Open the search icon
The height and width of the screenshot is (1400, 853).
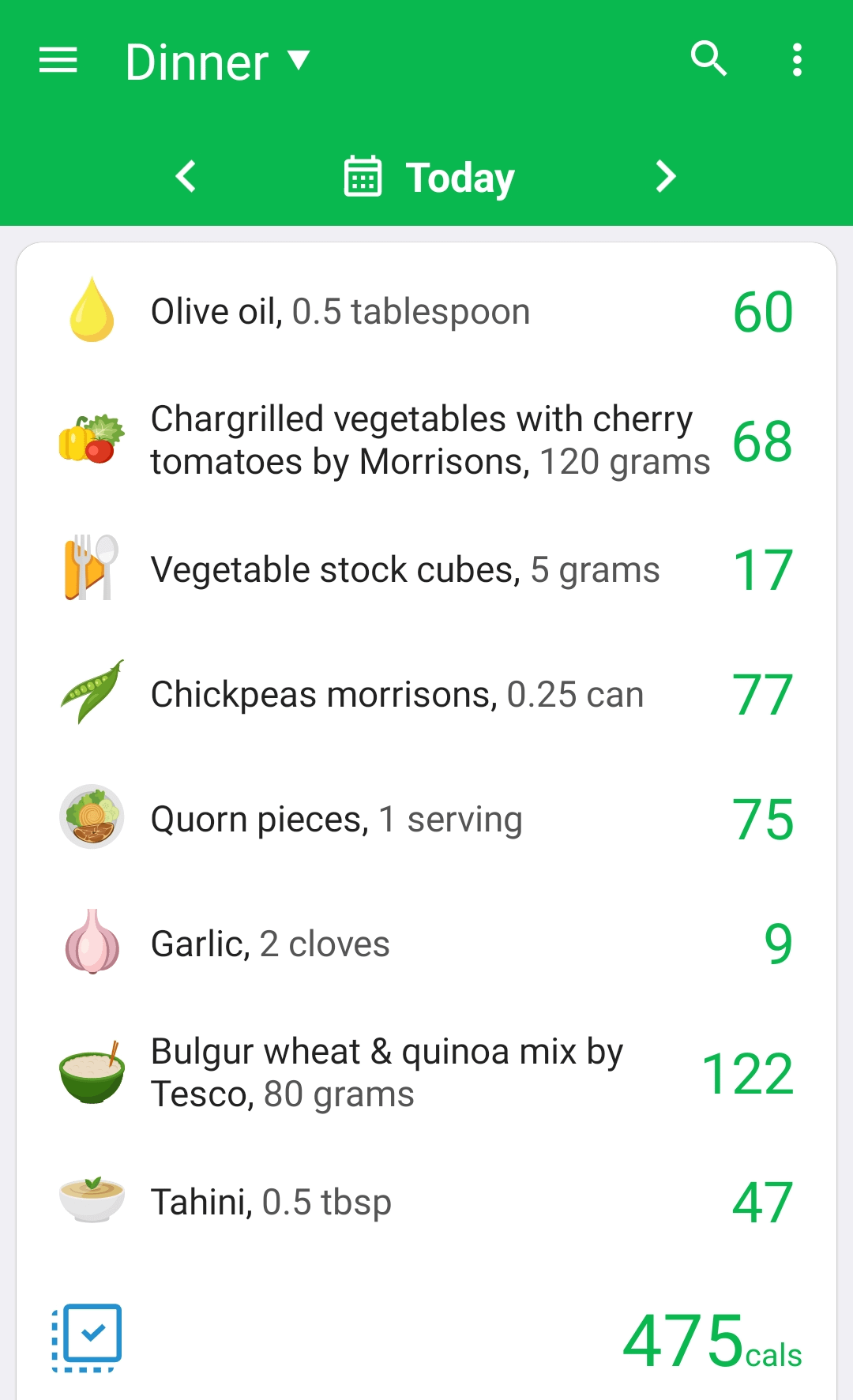tap(708, 59)
